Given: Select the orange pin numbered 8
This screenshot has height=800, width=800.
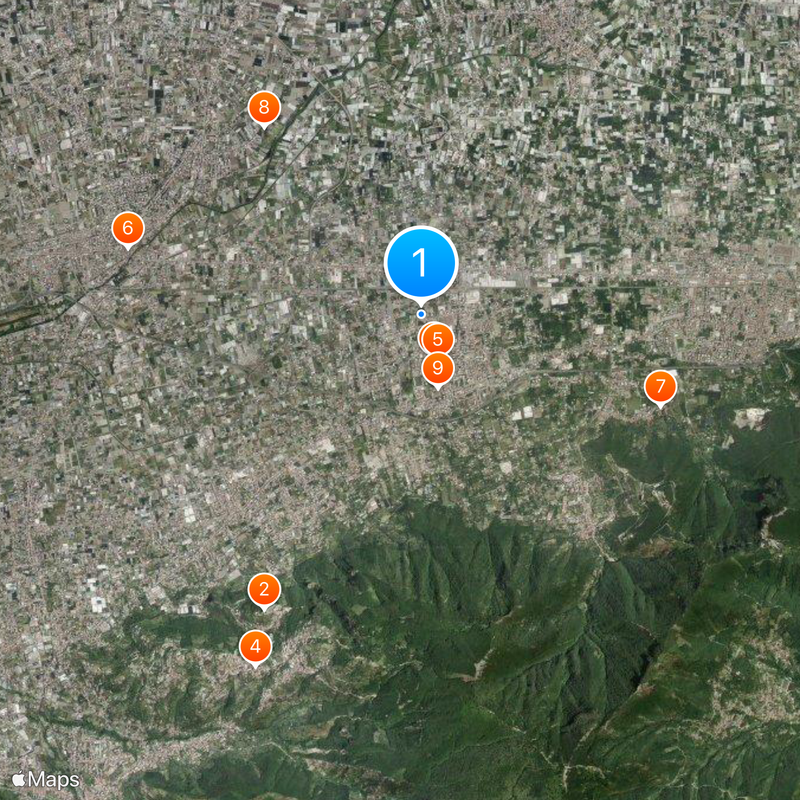Looking at the screenshot, I should 264,107.
